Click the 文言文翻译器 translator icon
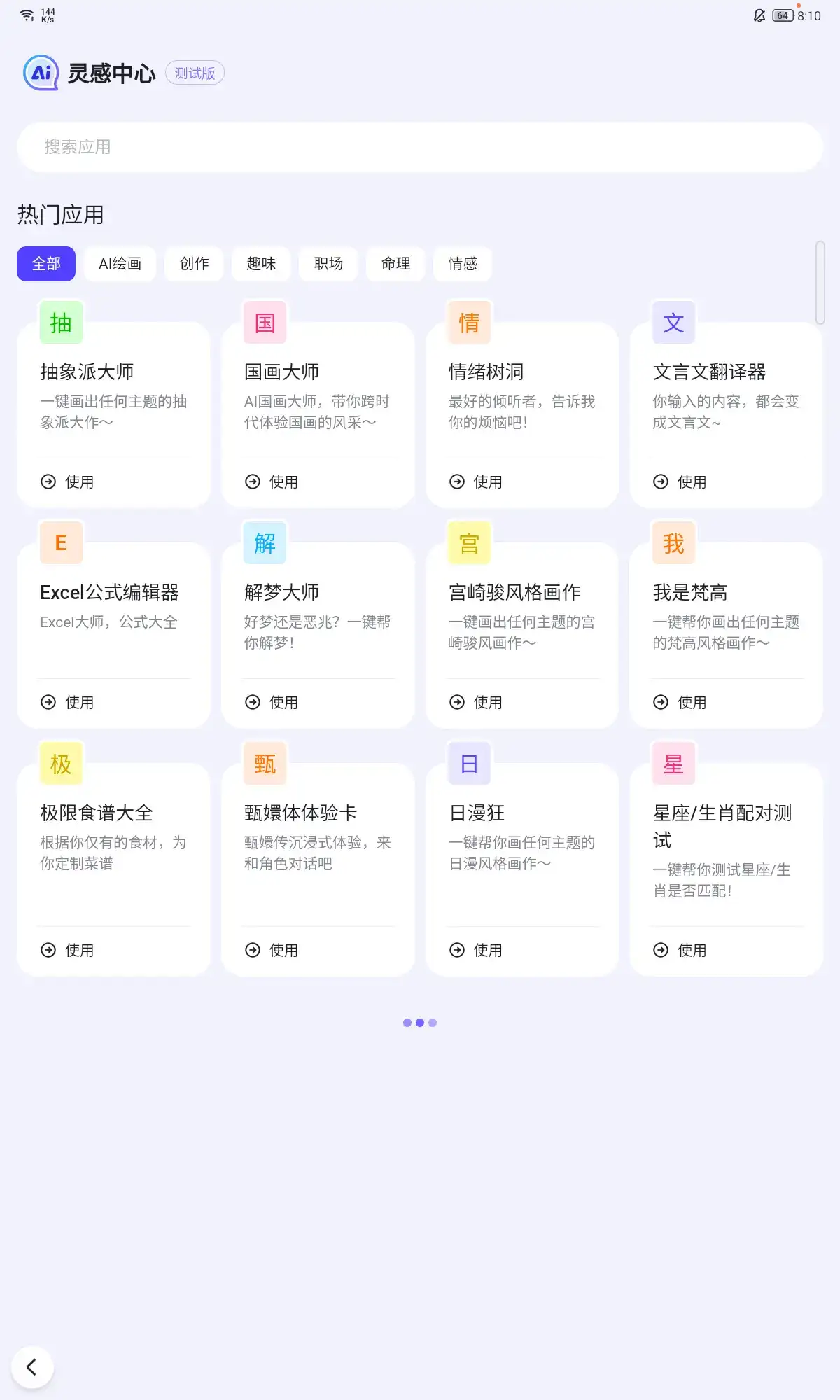Image resolution: width=840 pixels, height=1400 pixels. click(x=672, y=322)
